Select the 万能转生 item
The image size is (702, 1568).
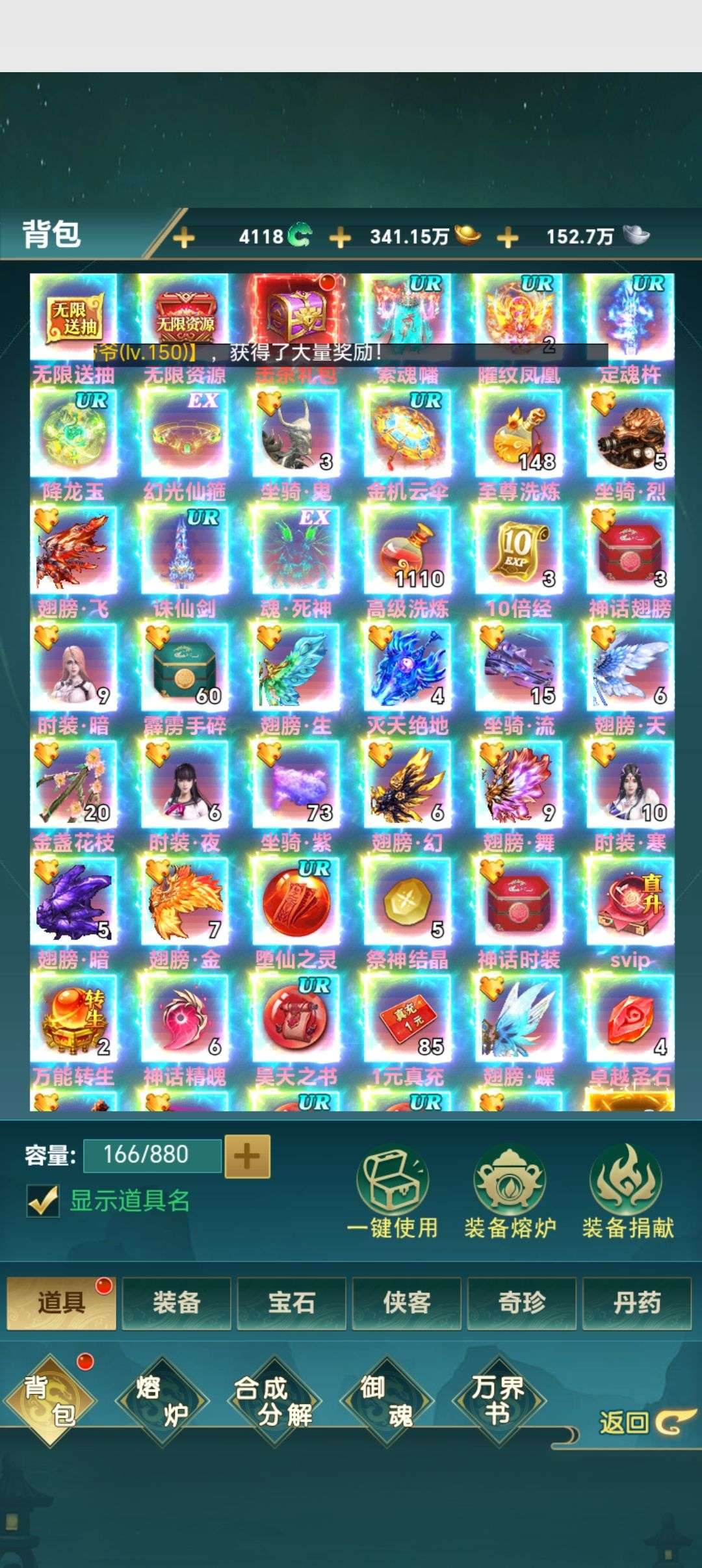point(73,1019)
